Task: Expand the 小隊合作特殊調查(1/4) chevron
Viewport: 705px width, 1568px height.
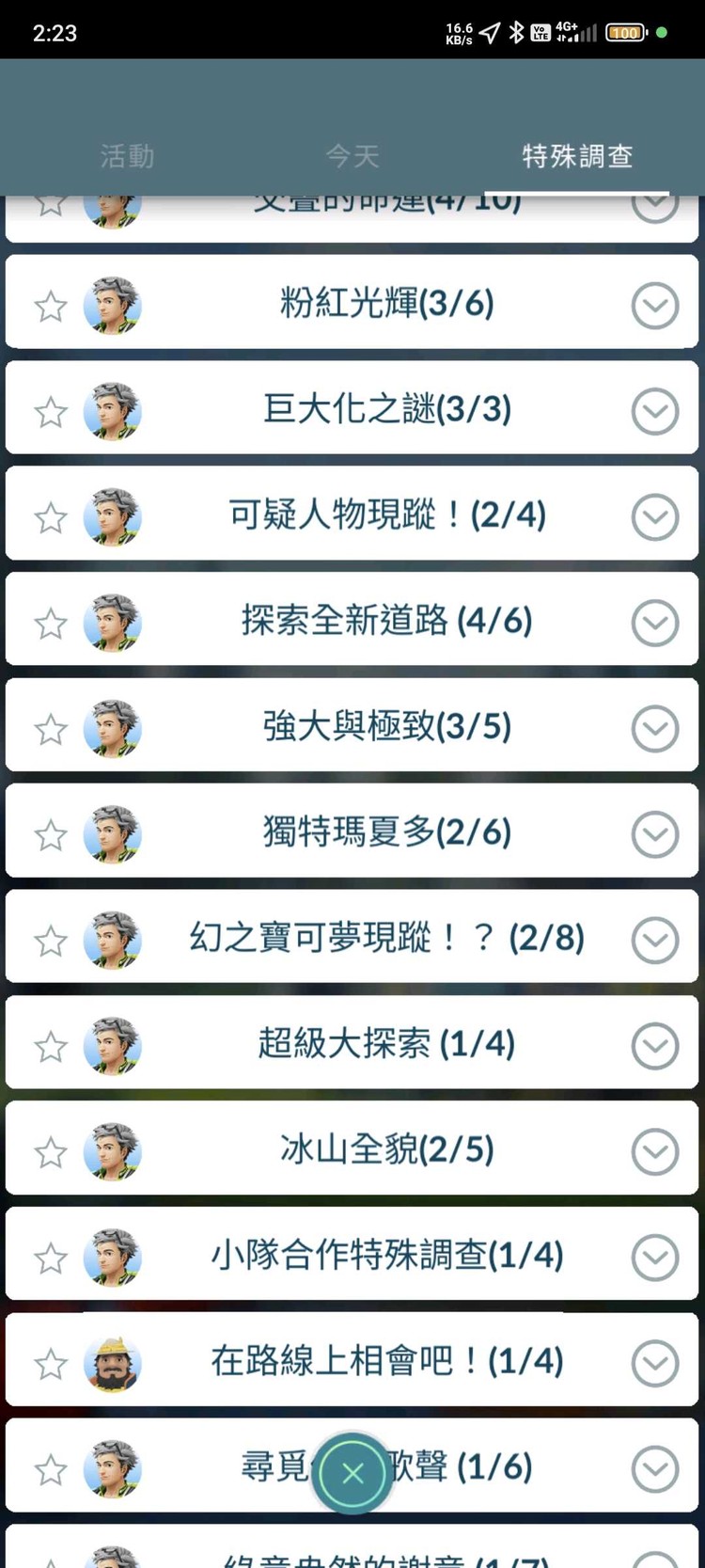Action: tap(654, 1258)
